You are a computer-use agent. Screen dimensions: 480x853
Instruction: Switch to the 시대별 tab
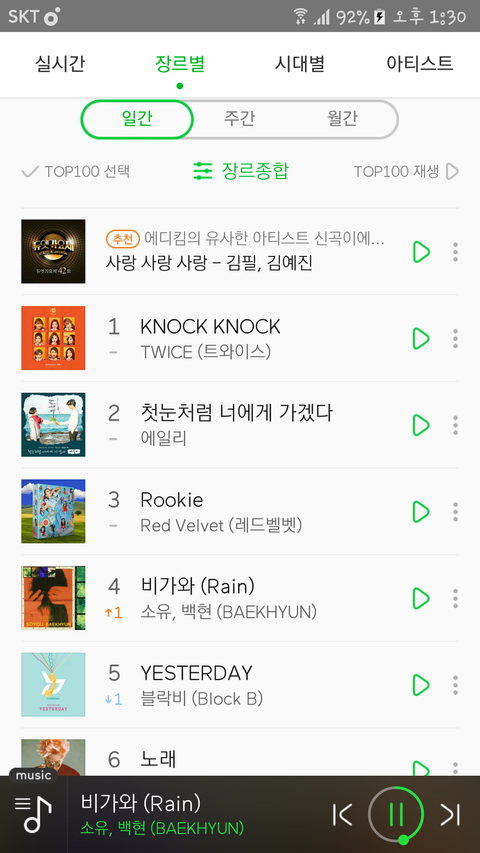pyautogui.click(x=300, y=64)
